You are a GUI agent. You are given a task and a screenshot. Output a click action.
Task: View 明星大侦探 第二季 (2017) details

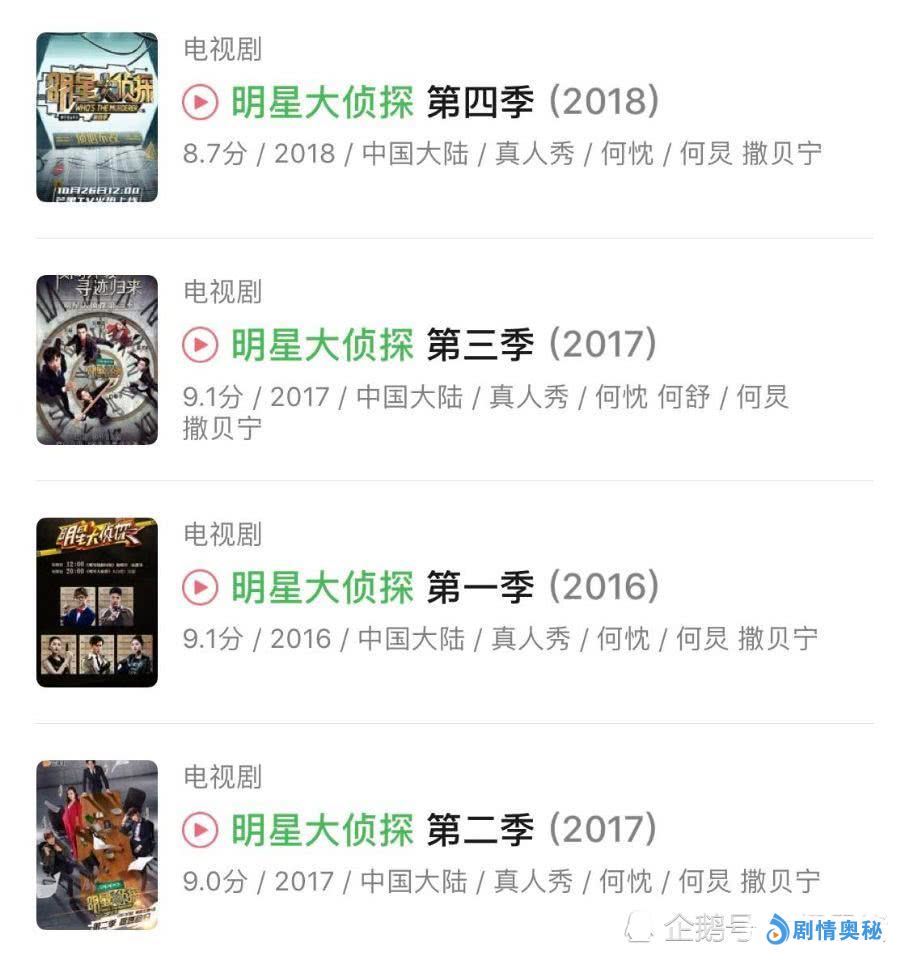click(420, 830)
